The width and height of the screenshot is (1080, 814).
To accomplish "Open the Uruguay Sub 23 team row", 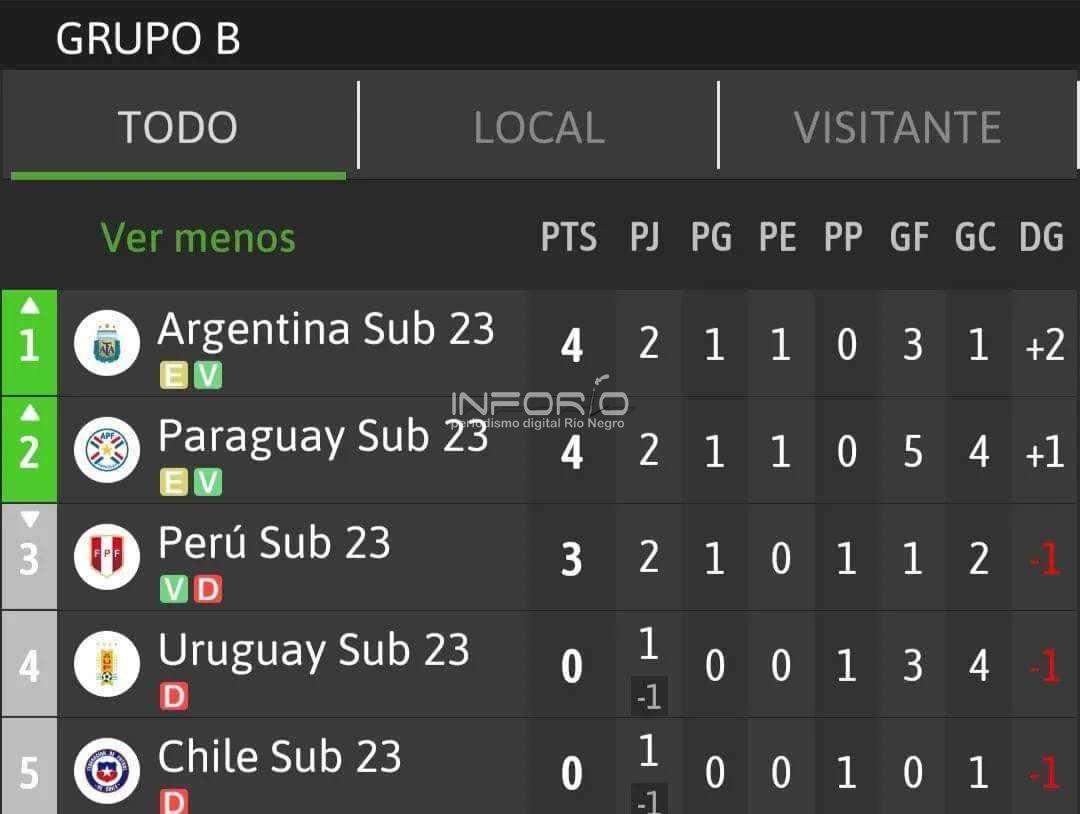I will coord(313,650).
